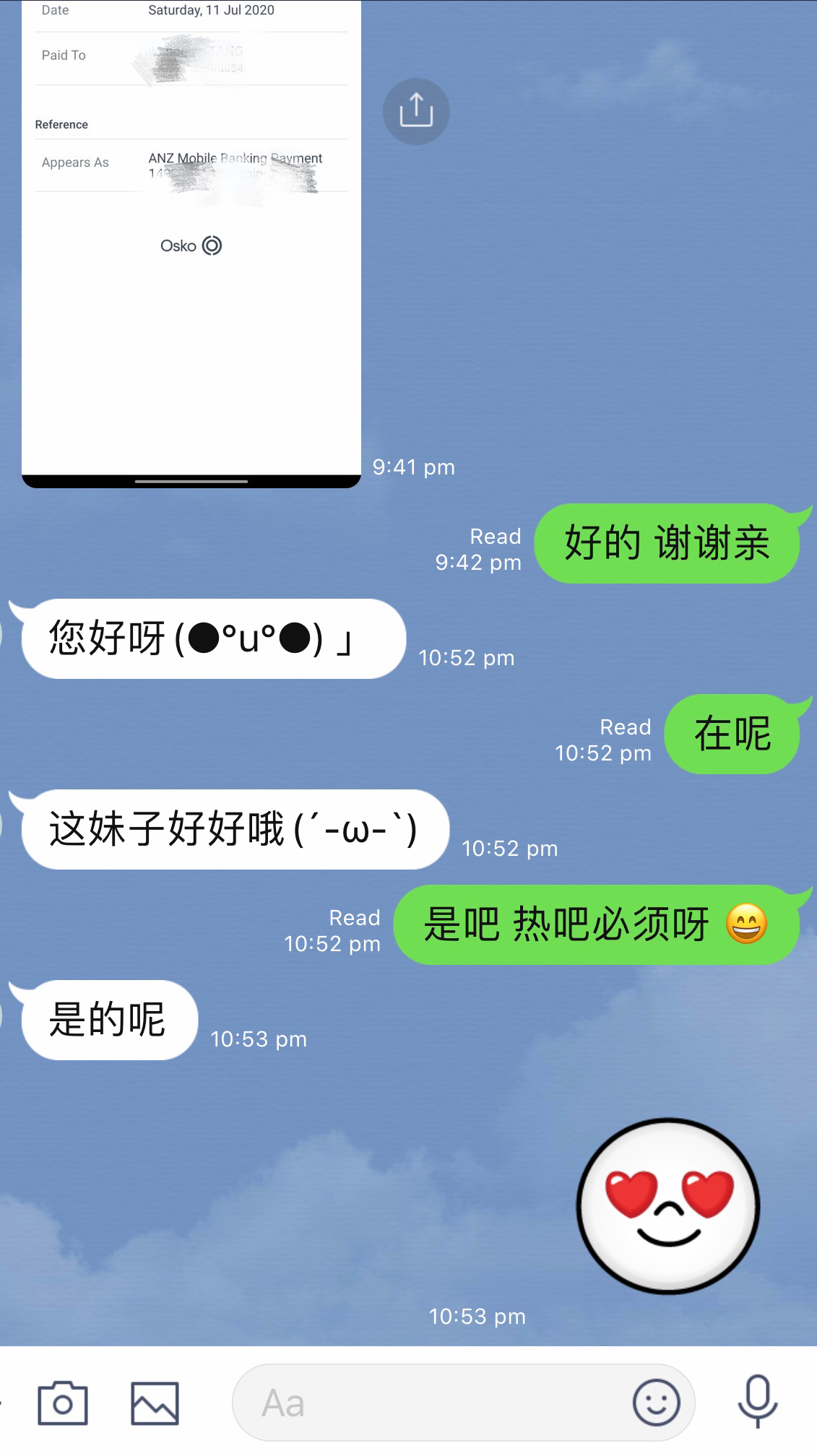
Task: Tap the heart-eyes sticker
Action: point(668,1205)
